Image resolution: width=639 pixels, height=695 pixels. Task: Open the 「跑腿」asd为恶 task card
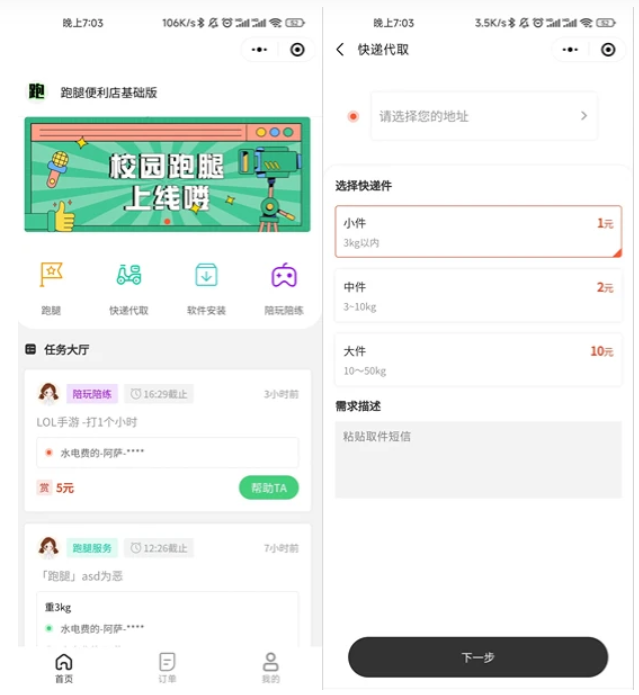coord(167,577)
